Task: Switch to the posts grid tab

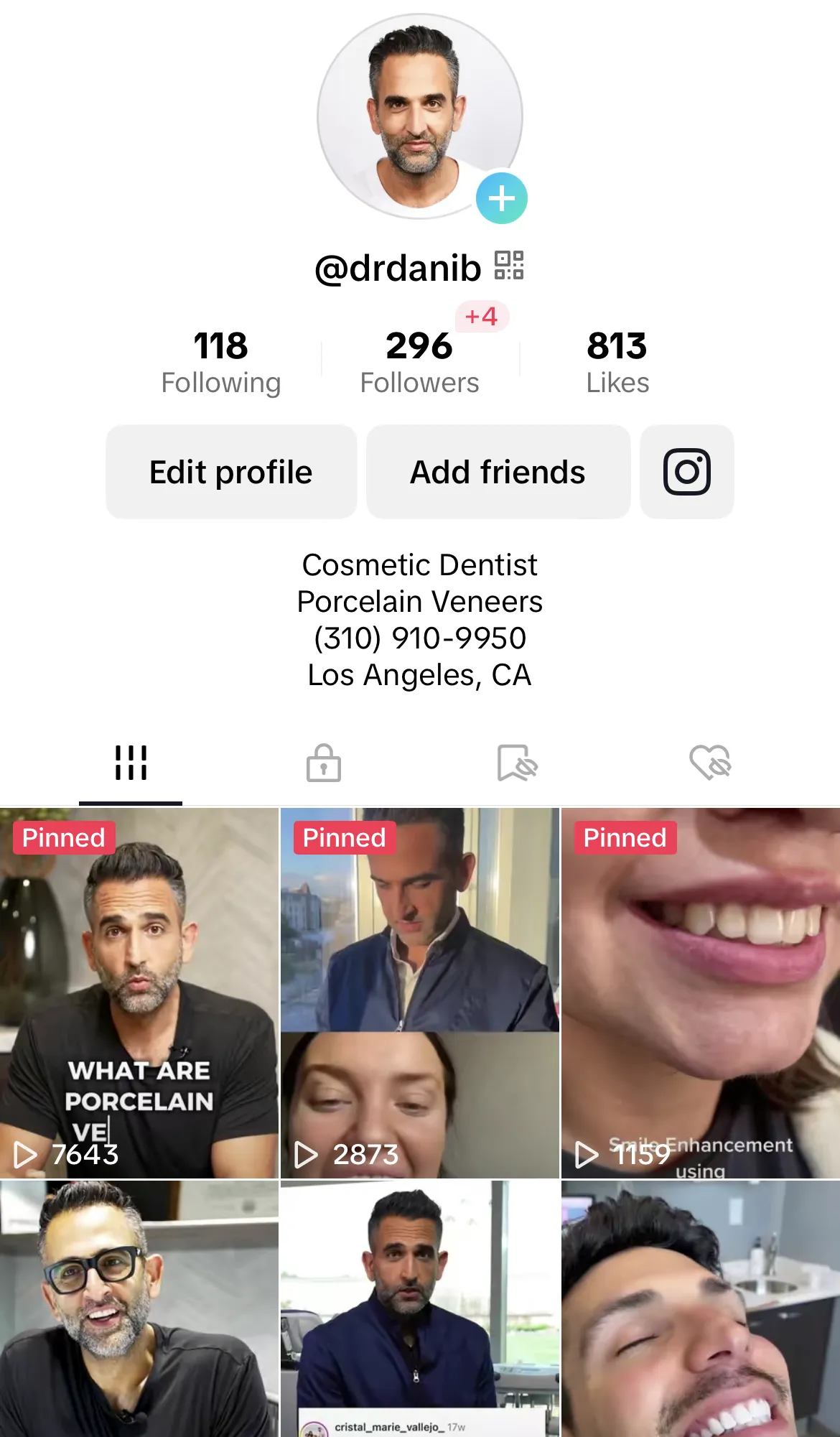Action: click(131, 763)
